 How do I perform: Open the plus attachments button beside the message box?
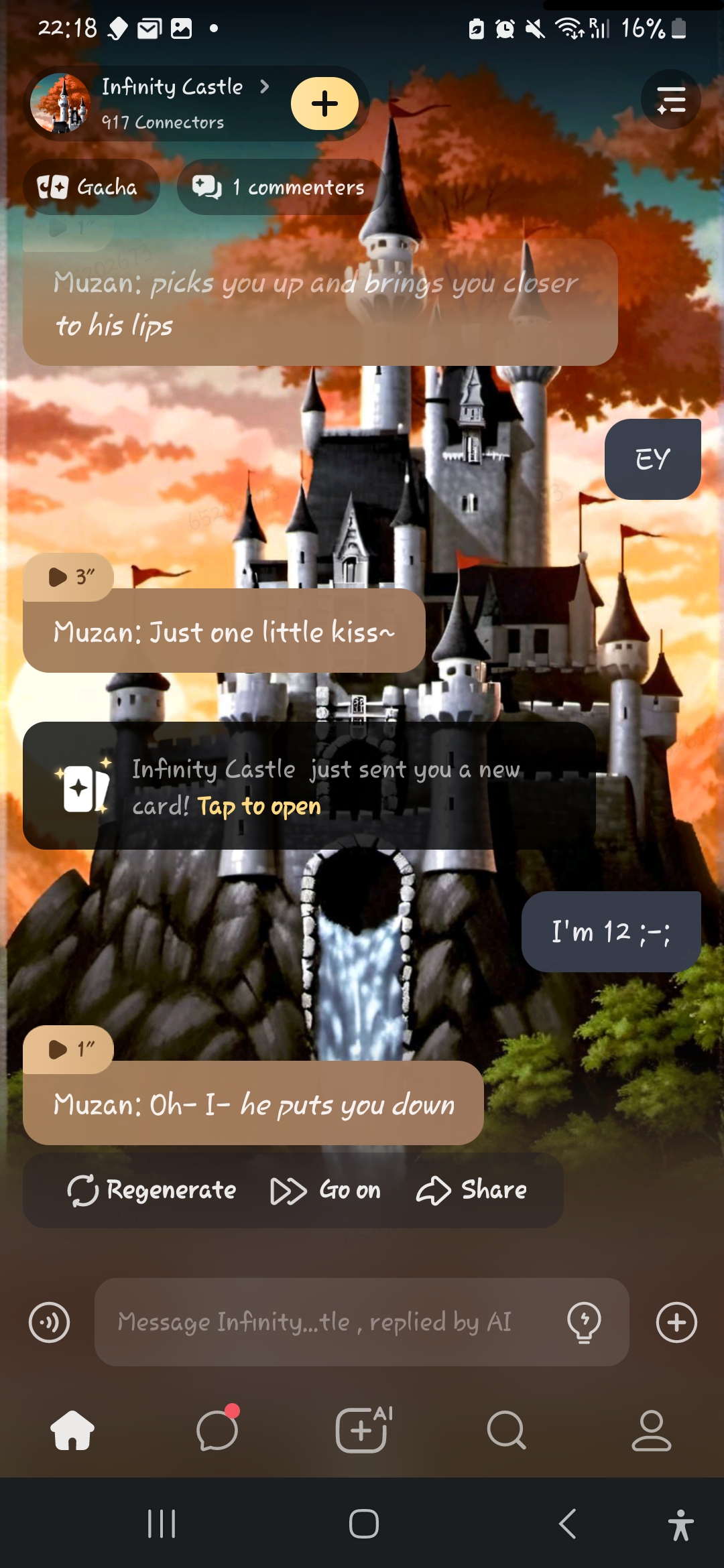coord(676,1323)
